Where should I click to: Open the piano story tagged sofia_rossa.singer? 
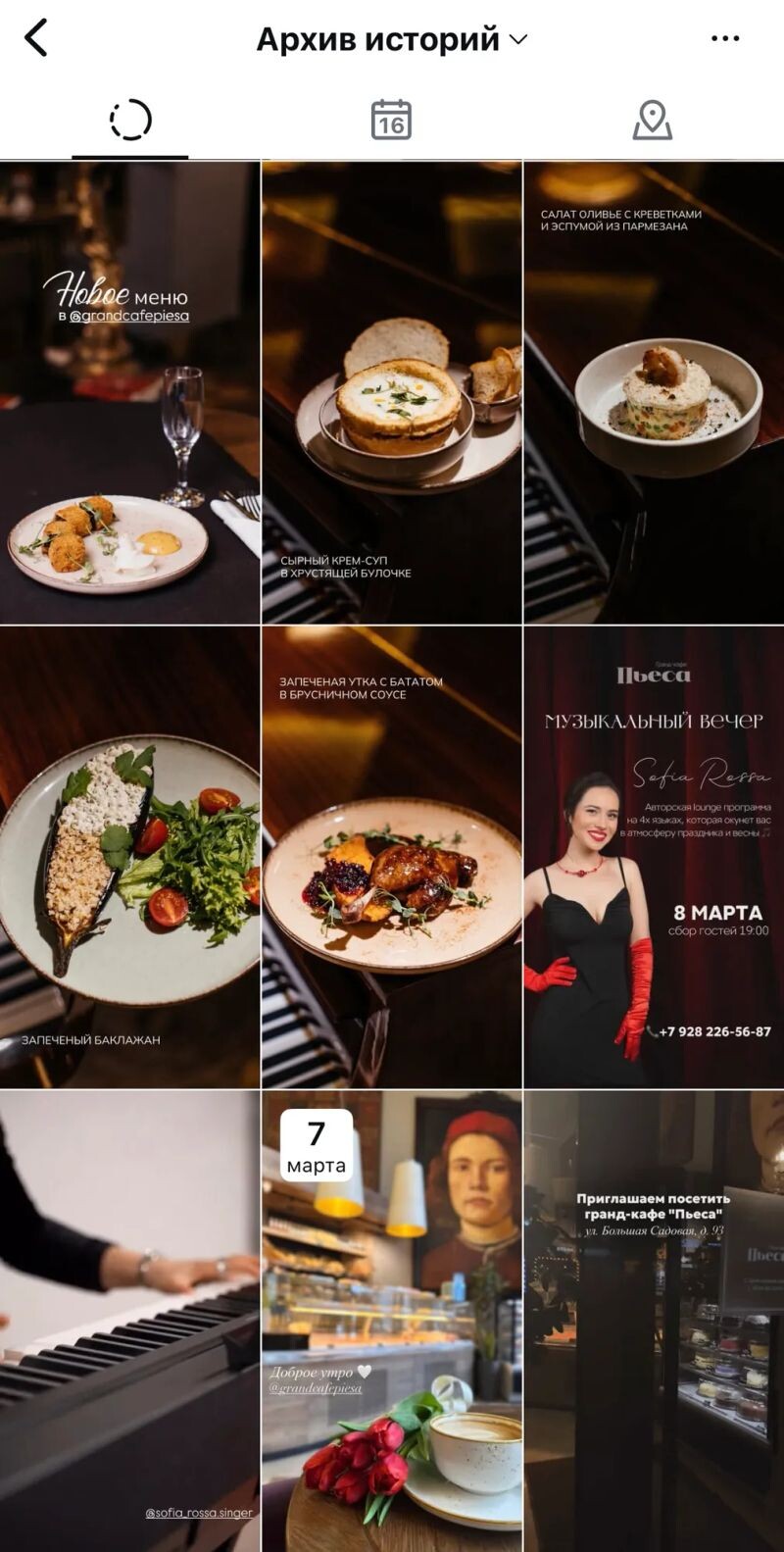click(x=129, y=1320)
